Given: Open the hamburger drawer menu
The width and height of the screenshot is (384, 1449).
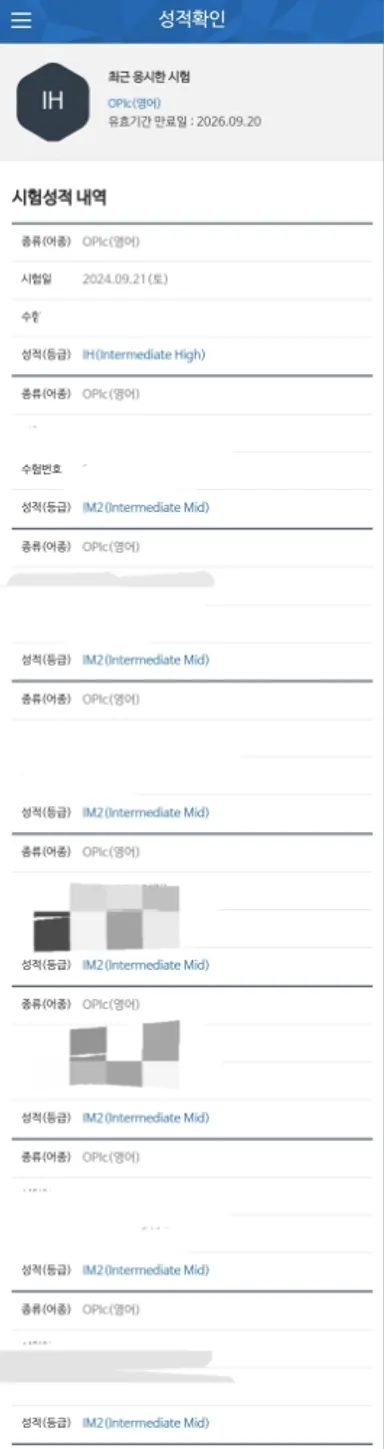Looking at the screenshot, I should click(x=20, y=21).
